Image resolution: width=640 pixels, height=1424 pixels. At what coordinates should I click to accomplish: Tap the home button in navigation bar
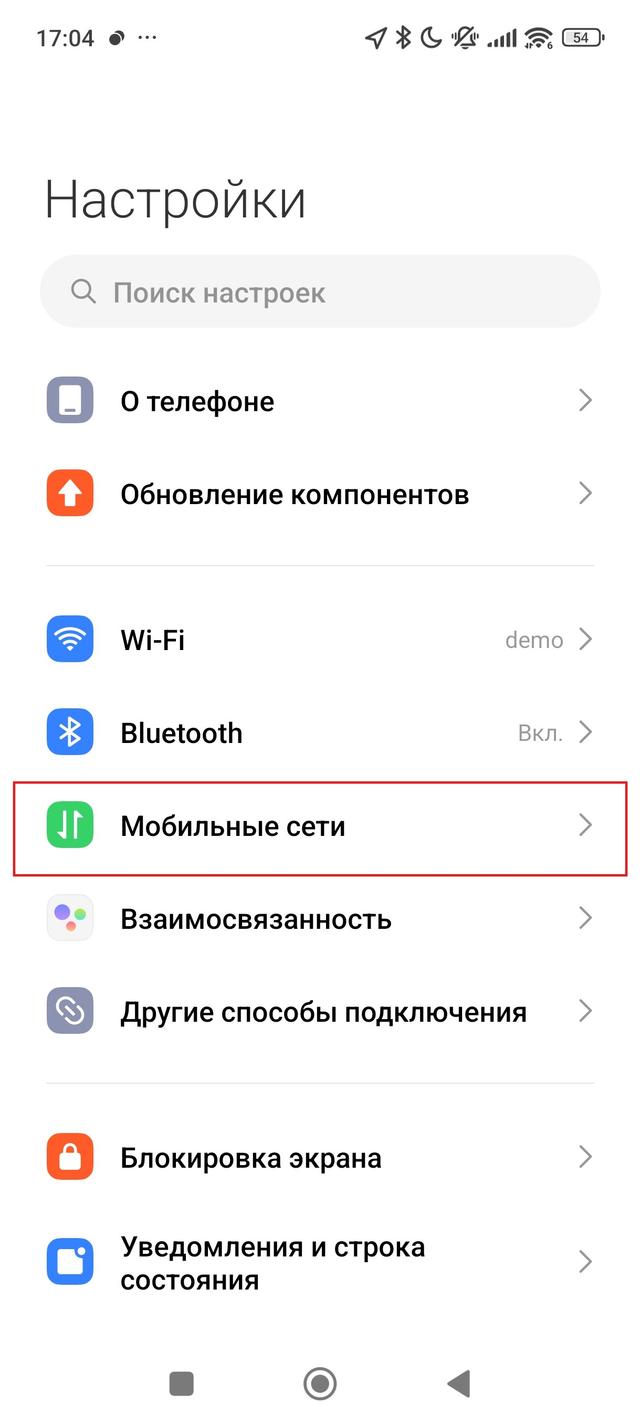point(320,1384)
